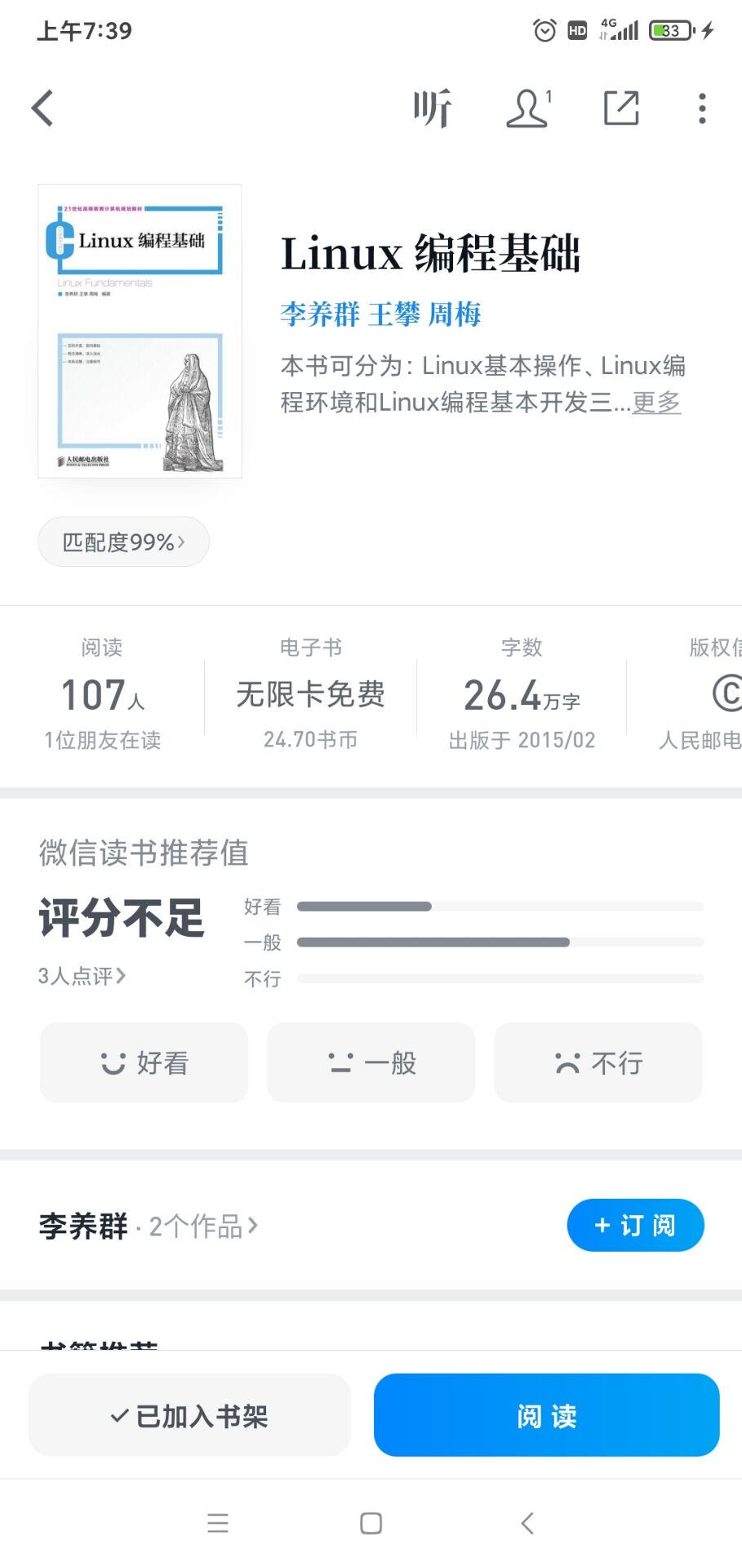Tap the back arrow to leave book page
Image resolution: width=742 pixels, height=1568 pixels.
coord(42,107)
